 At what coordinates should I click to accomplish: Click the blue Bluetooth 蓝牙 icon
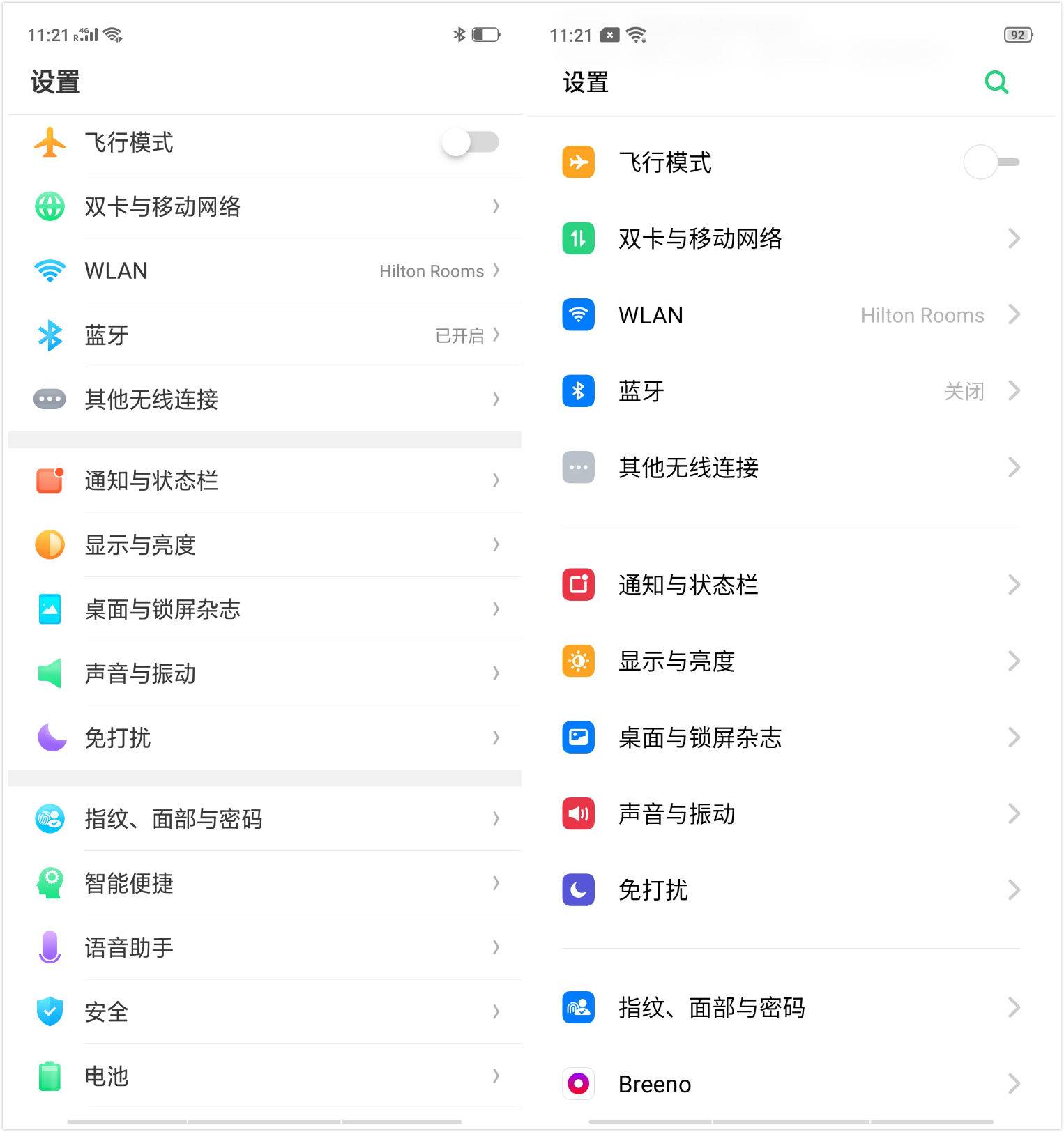click(577, 391)
